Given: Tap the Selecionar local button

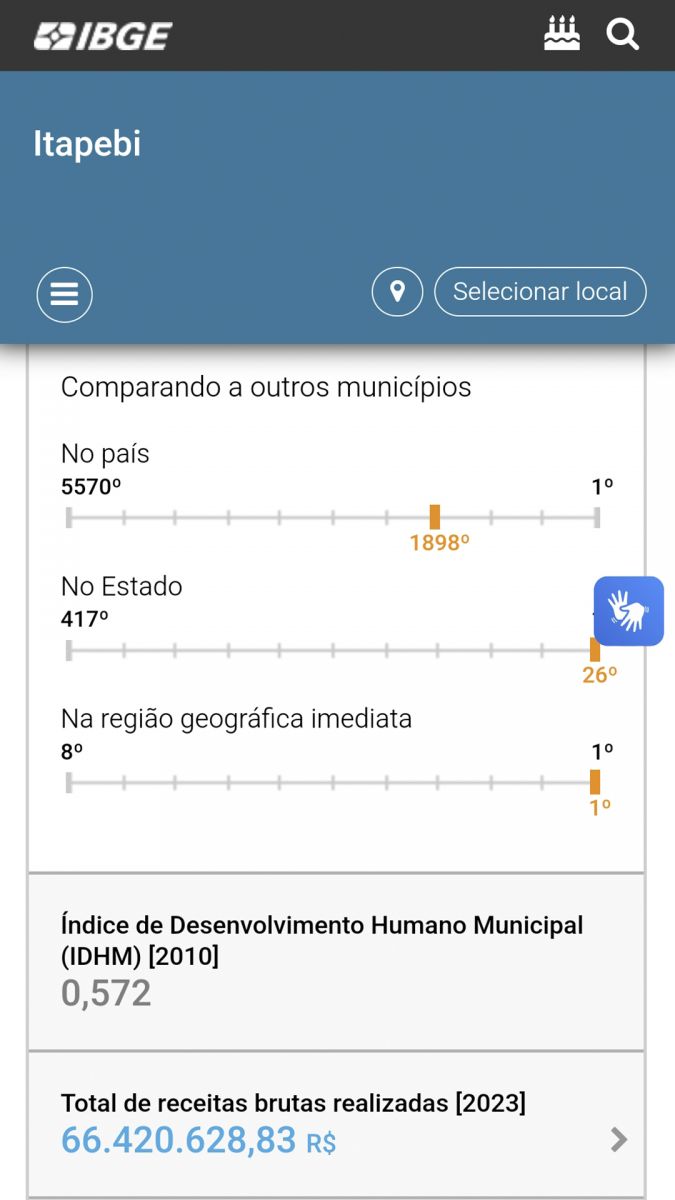Looking at the screenshot, I should pyautogui.click(x=540, y=292).
